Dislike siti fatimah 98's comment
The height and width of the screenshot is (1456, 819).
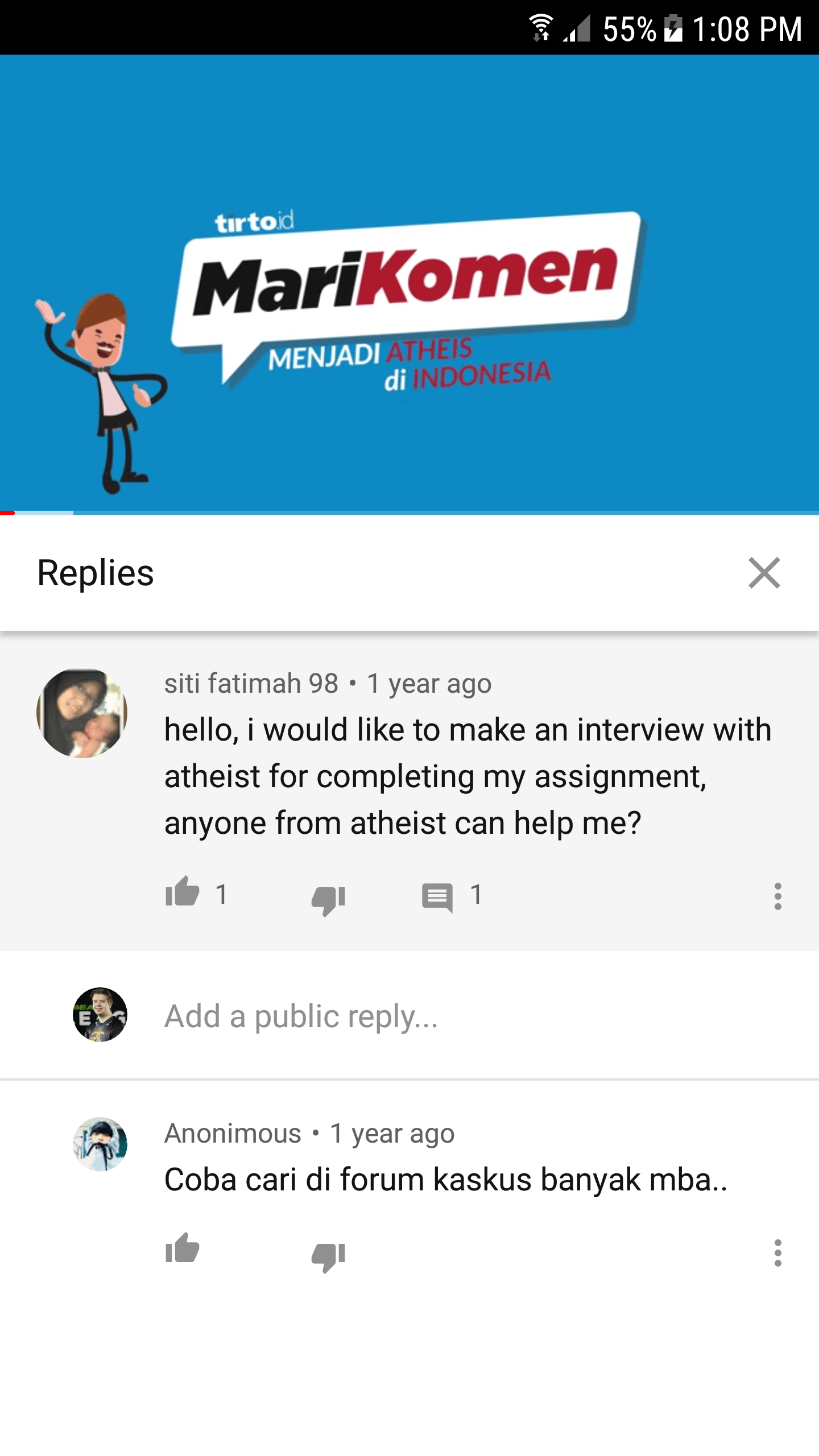pyautogui.click(x=328, y=899)
